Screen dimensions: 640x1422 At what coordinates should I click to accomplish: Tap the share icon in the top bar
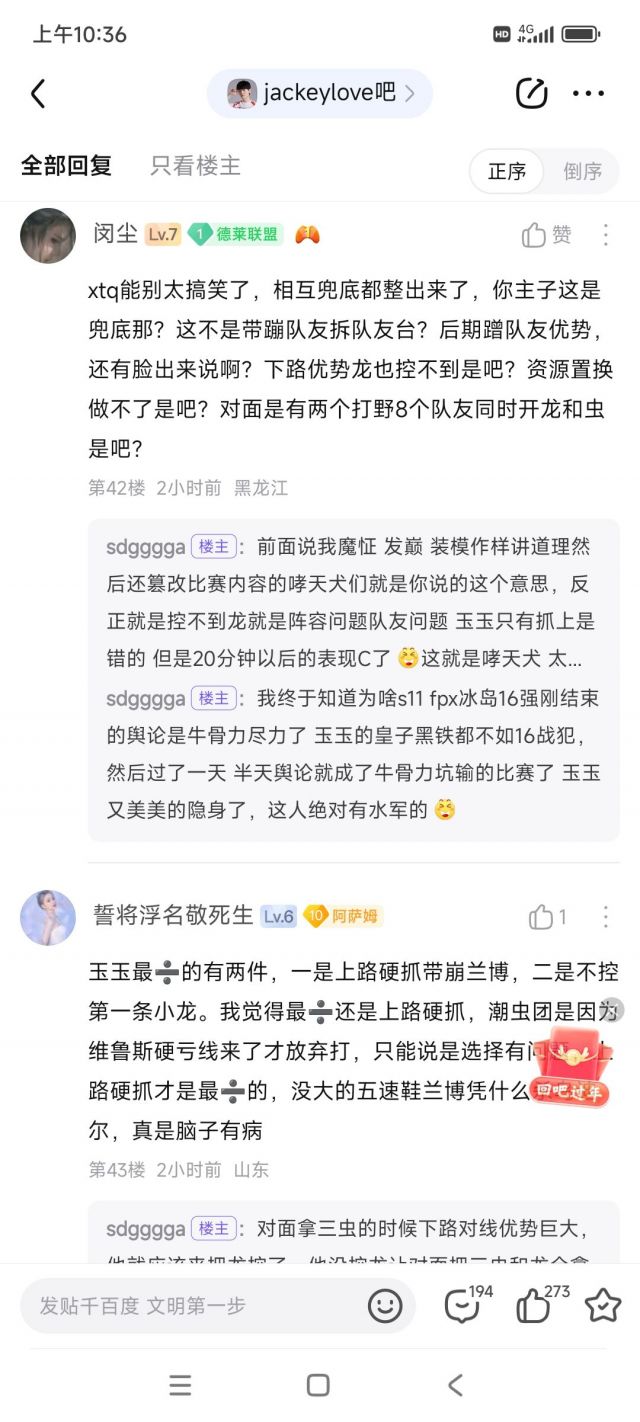tap(531, 94)
